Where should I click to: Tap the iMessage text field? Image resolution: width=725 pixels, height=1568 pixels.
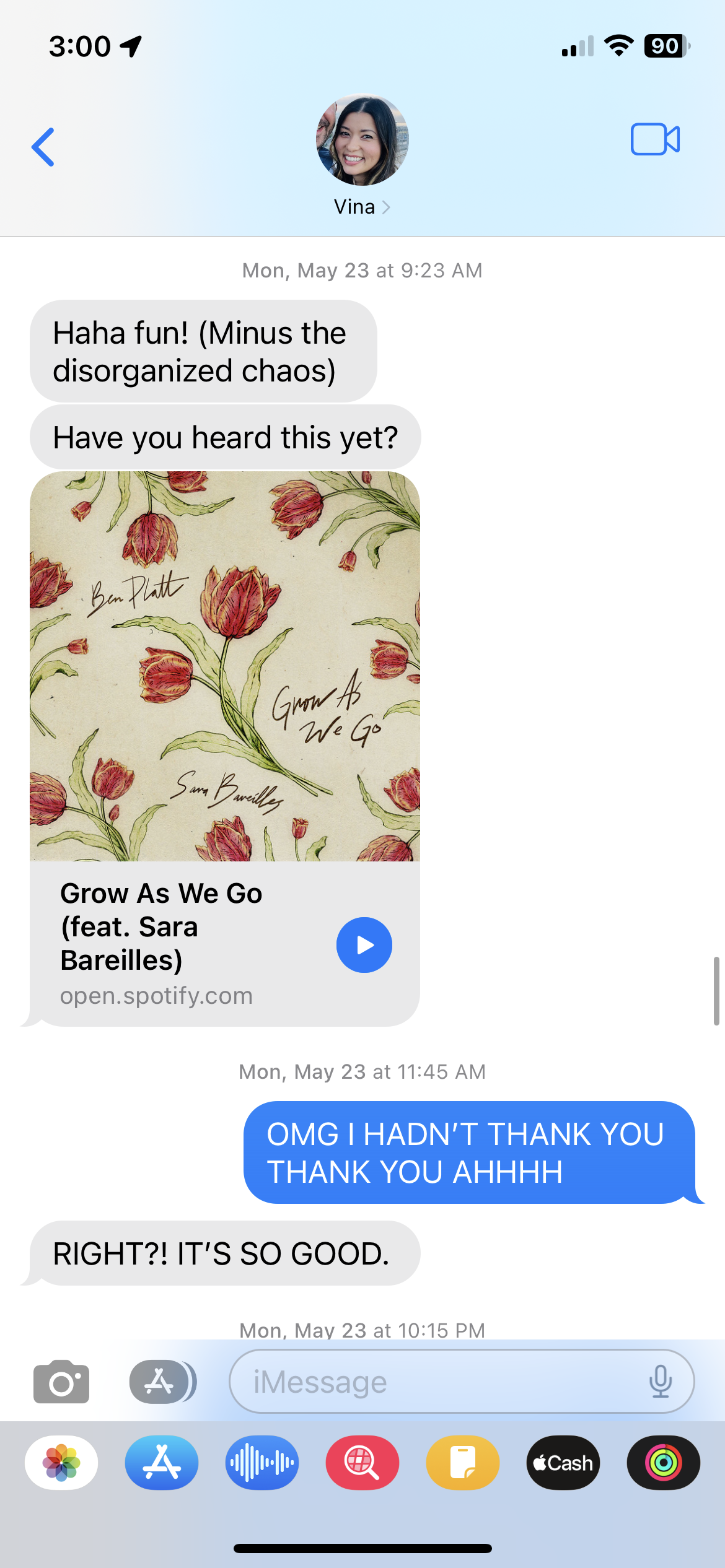pos(434,1381)
